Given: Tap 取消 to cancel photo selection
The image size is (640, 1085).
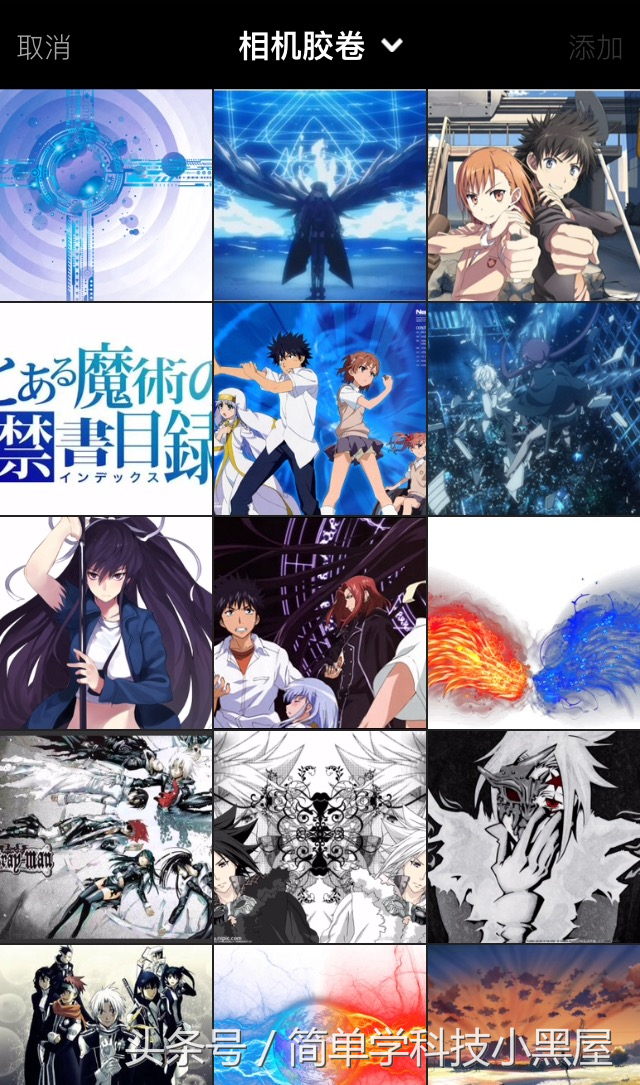Looking at the screenshot, I should click(x=44, y=46).
